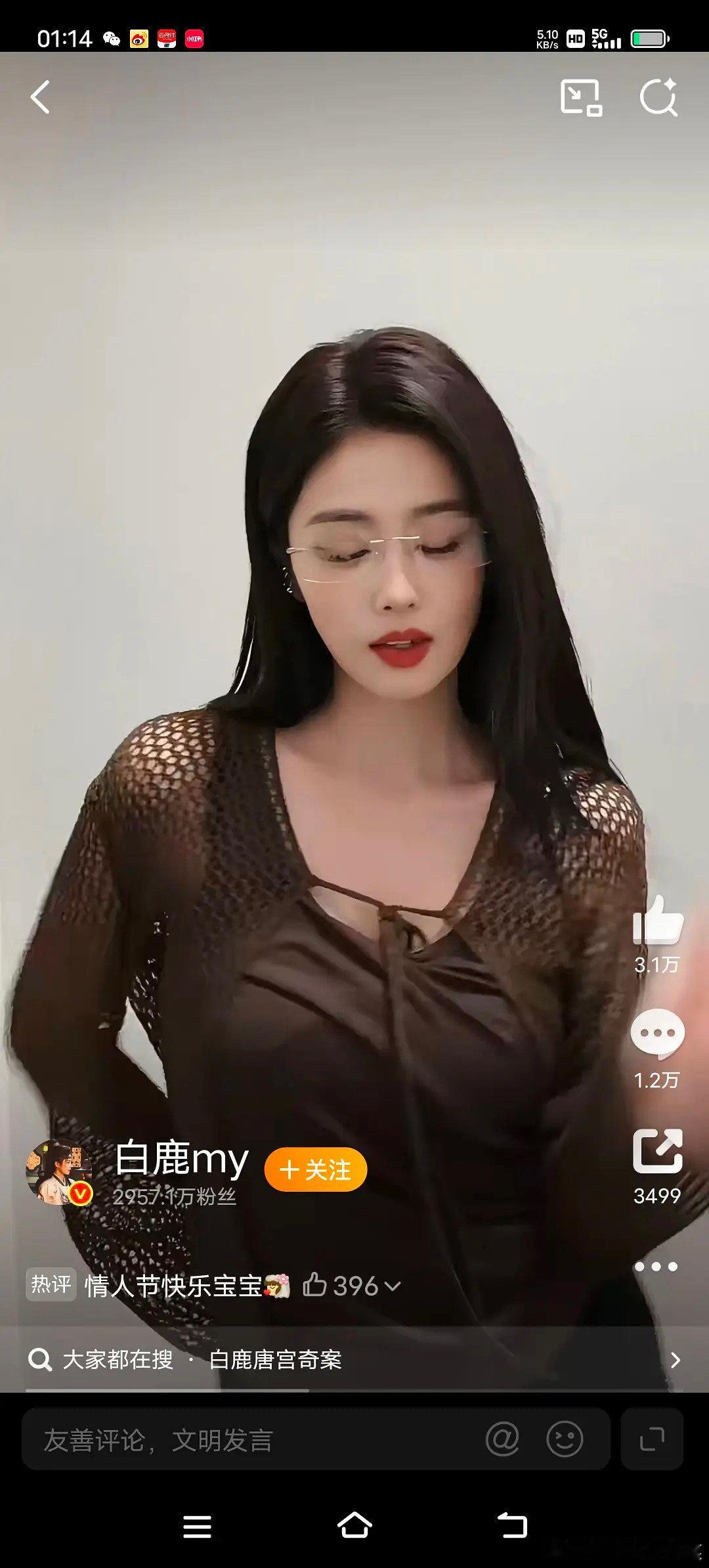Open search with the magnifier icon
The image size is (709, 1568).
click(x=659, y=97)
